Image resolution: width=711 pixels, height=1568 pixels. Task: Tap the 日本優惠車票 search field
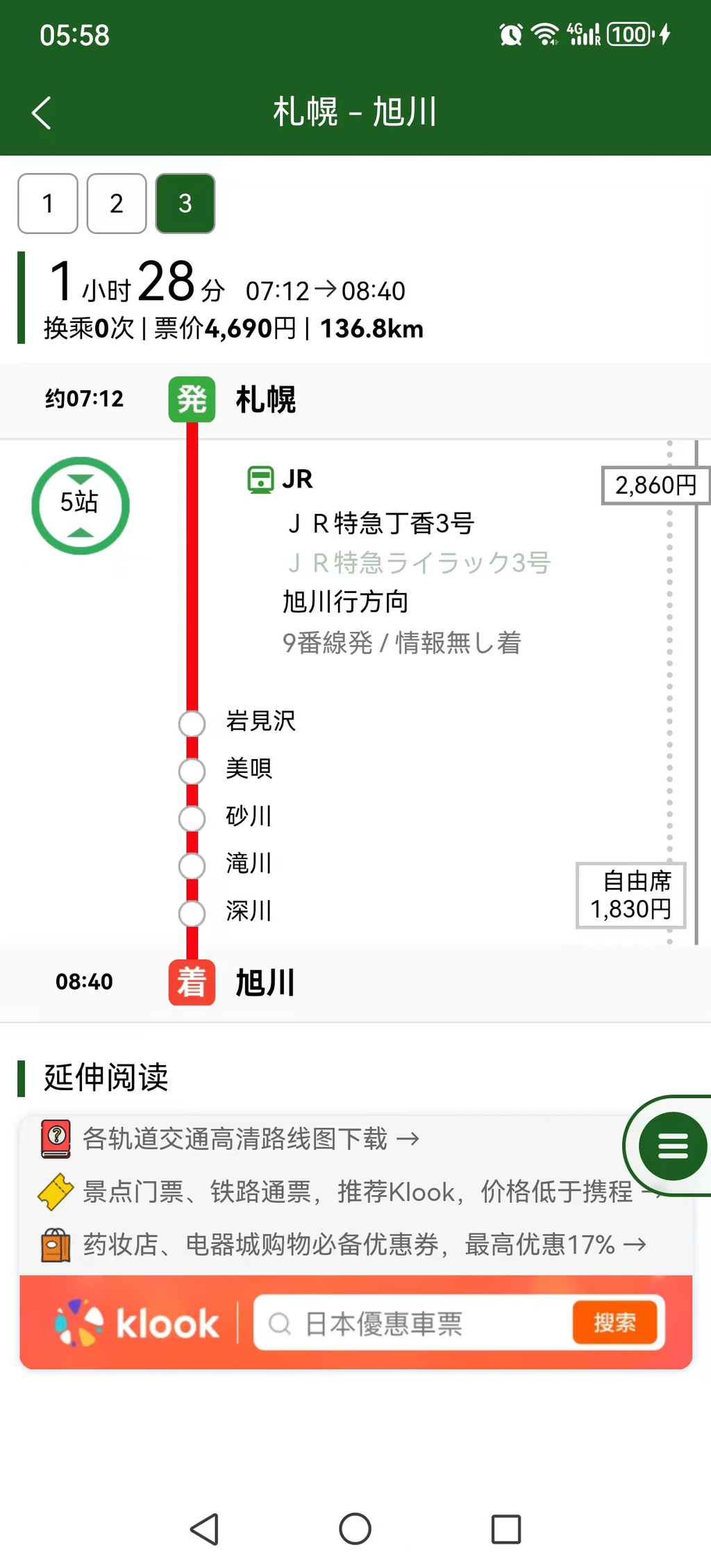click(x=410, y=1324)
